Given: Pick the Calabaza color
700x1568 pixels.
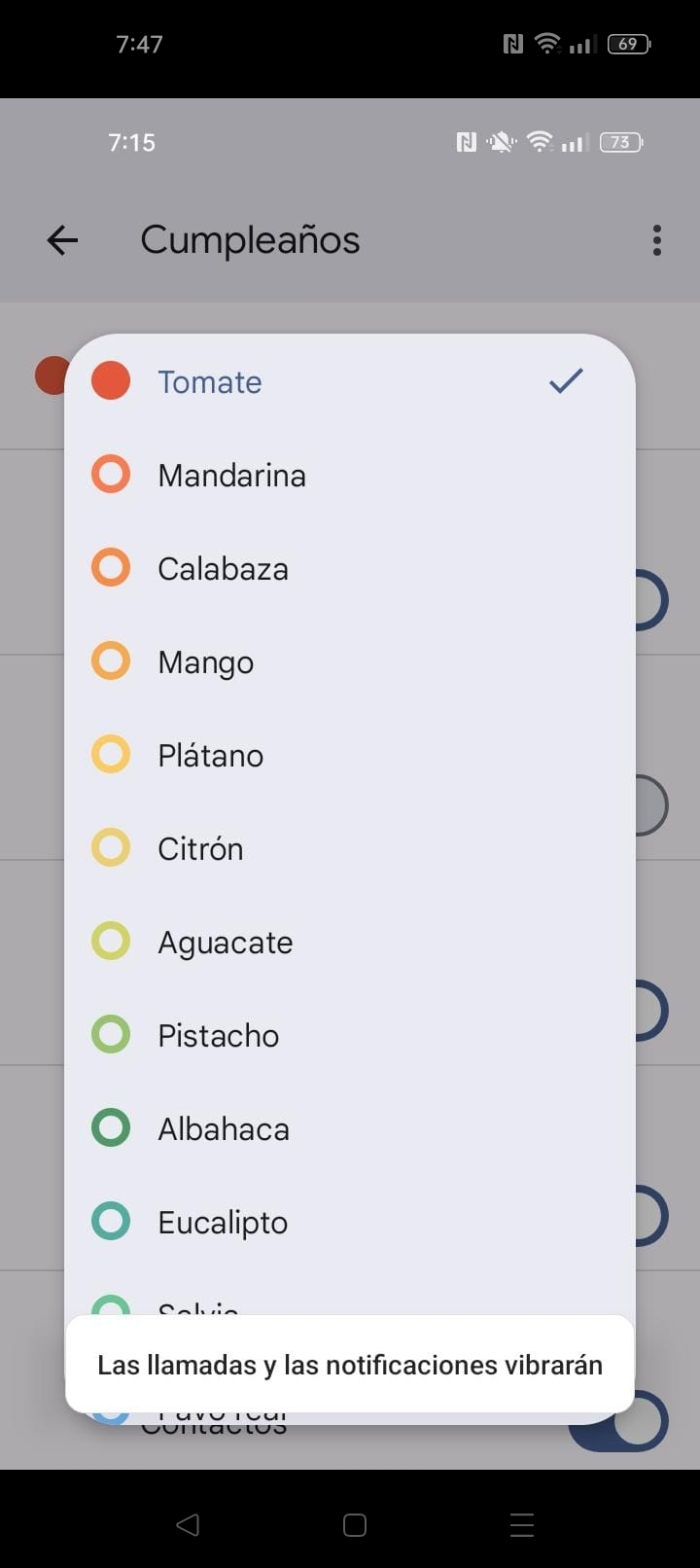Looking at the screenshot, I should click(223, 569).
